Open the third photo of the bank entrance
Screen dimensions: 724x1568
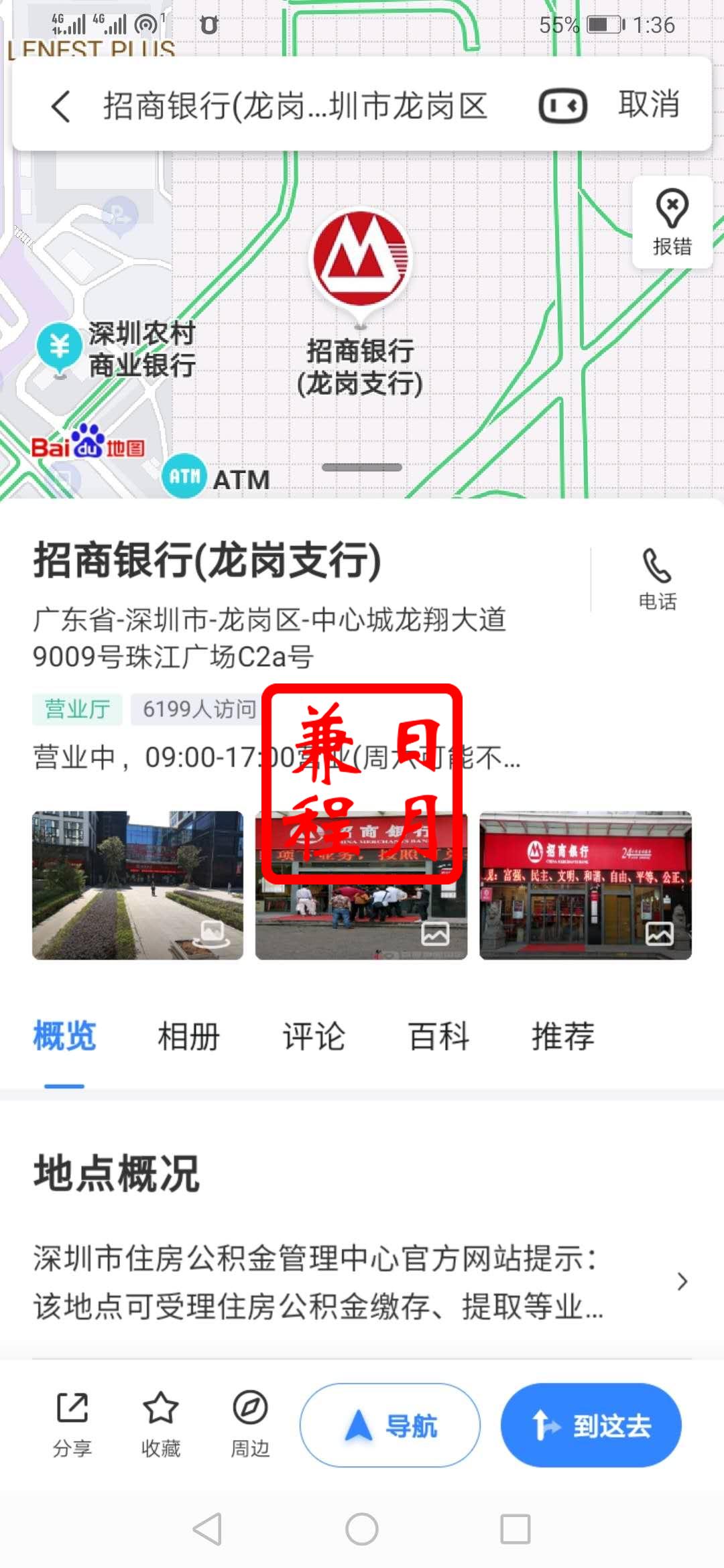(585, 885)
